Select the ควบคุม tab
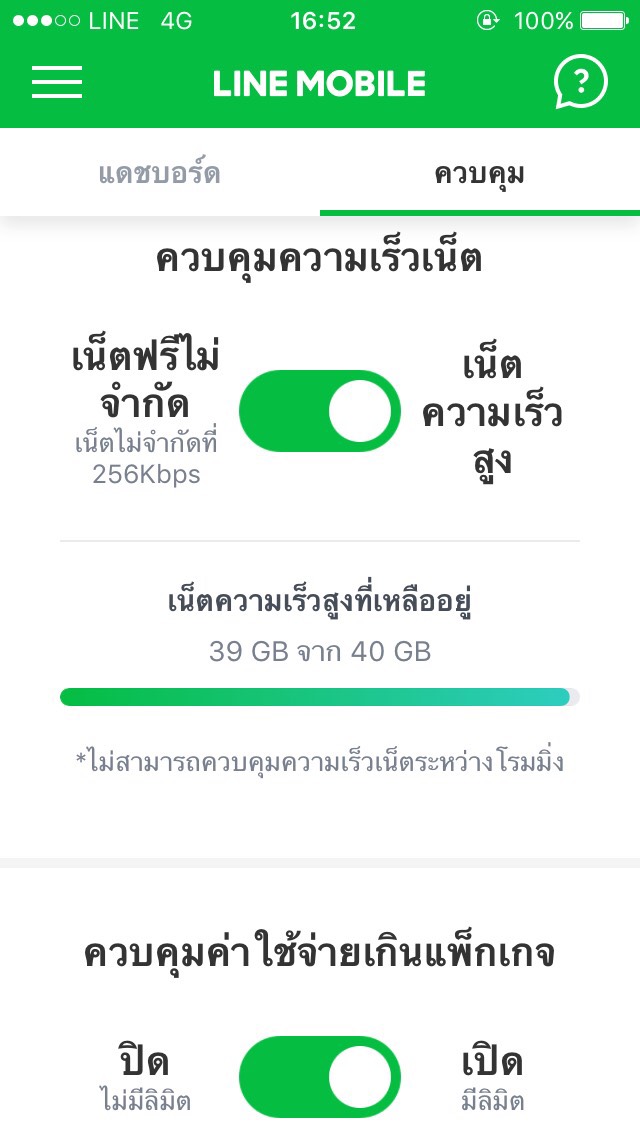The width and height of the screenshot is (640, 1136). 480,174
